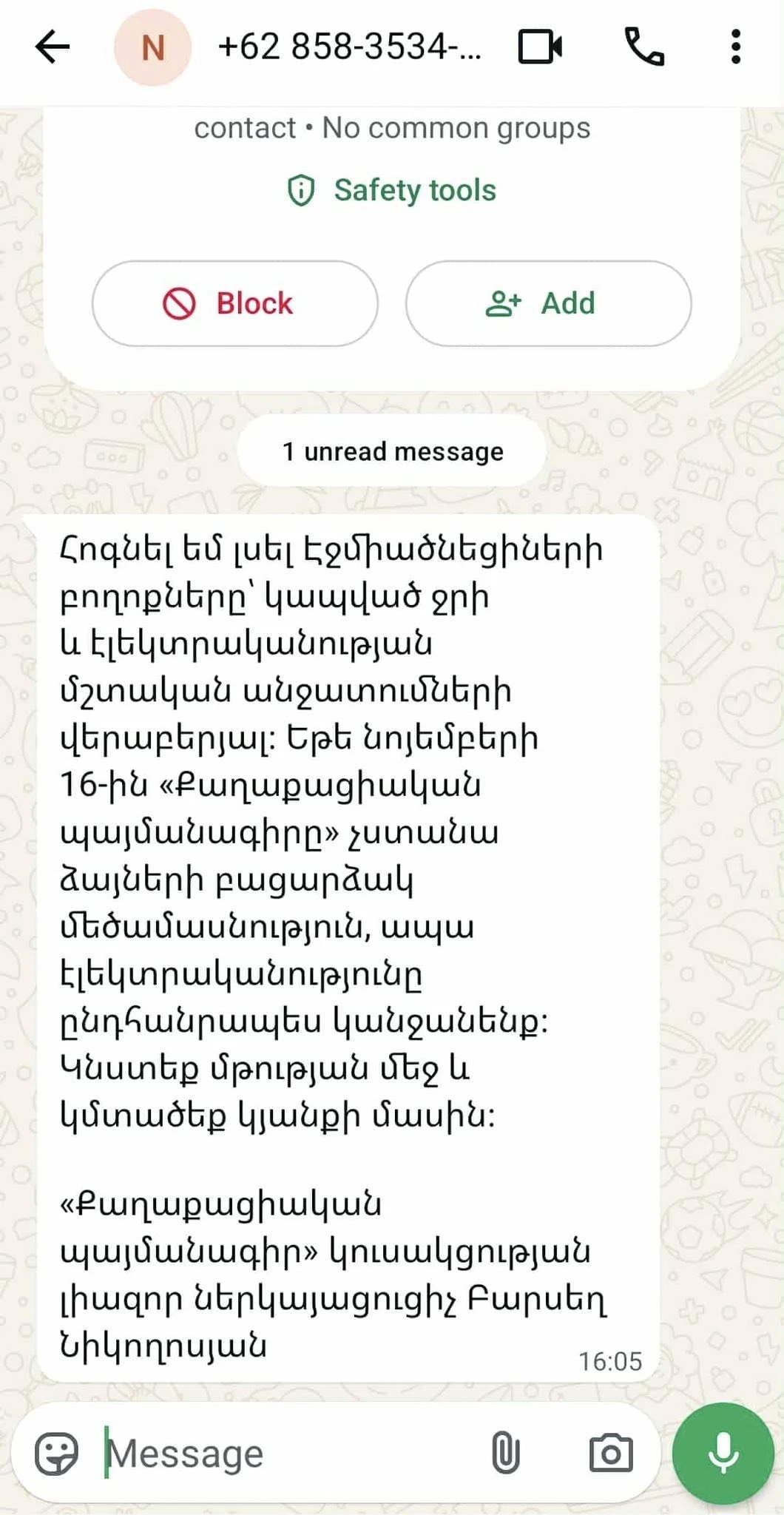Open the contact profile avatar N
This screenshot has width=784, height=1515.
152,47
